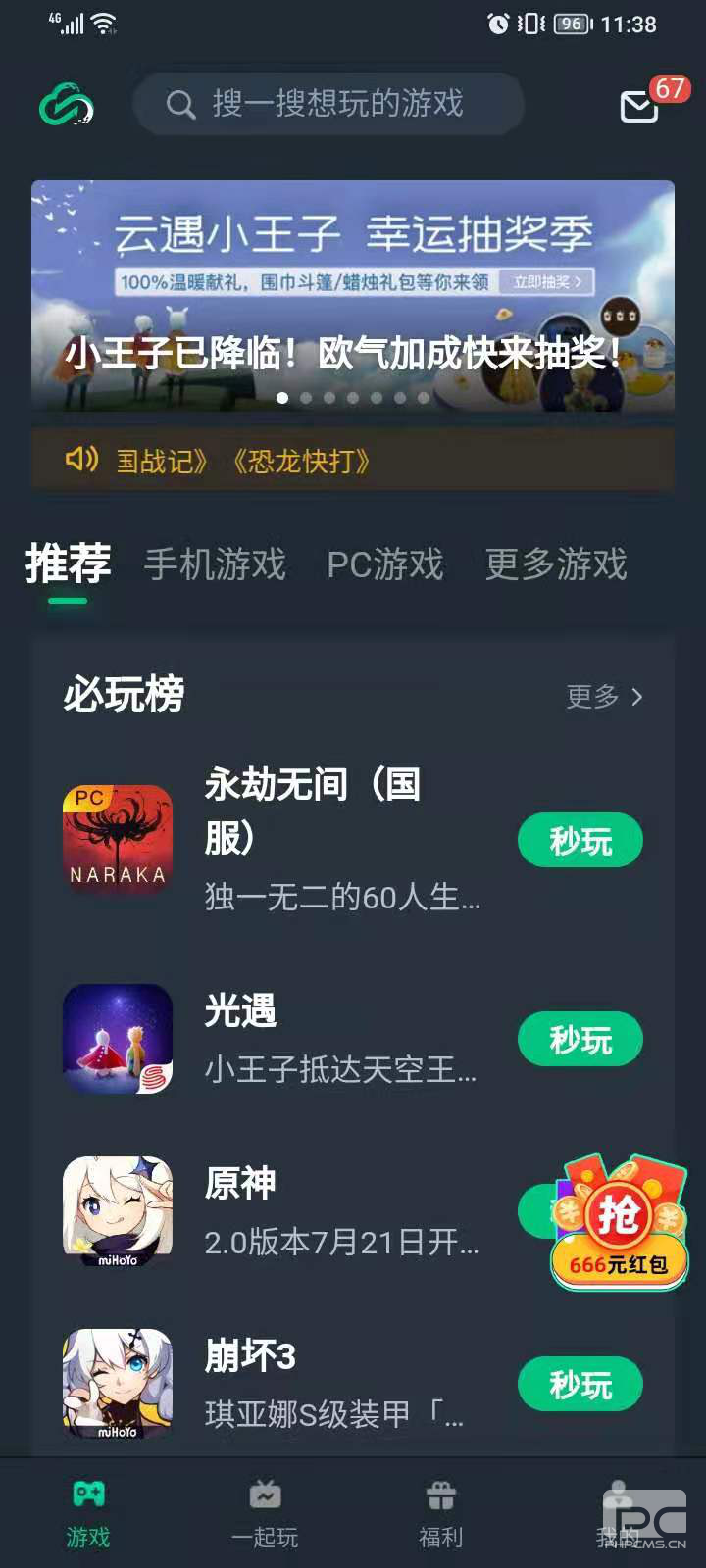The height and width of the screenshot is (1568, 706).
Task: Open the 光遇 game icon
Action: point(117,1039)
